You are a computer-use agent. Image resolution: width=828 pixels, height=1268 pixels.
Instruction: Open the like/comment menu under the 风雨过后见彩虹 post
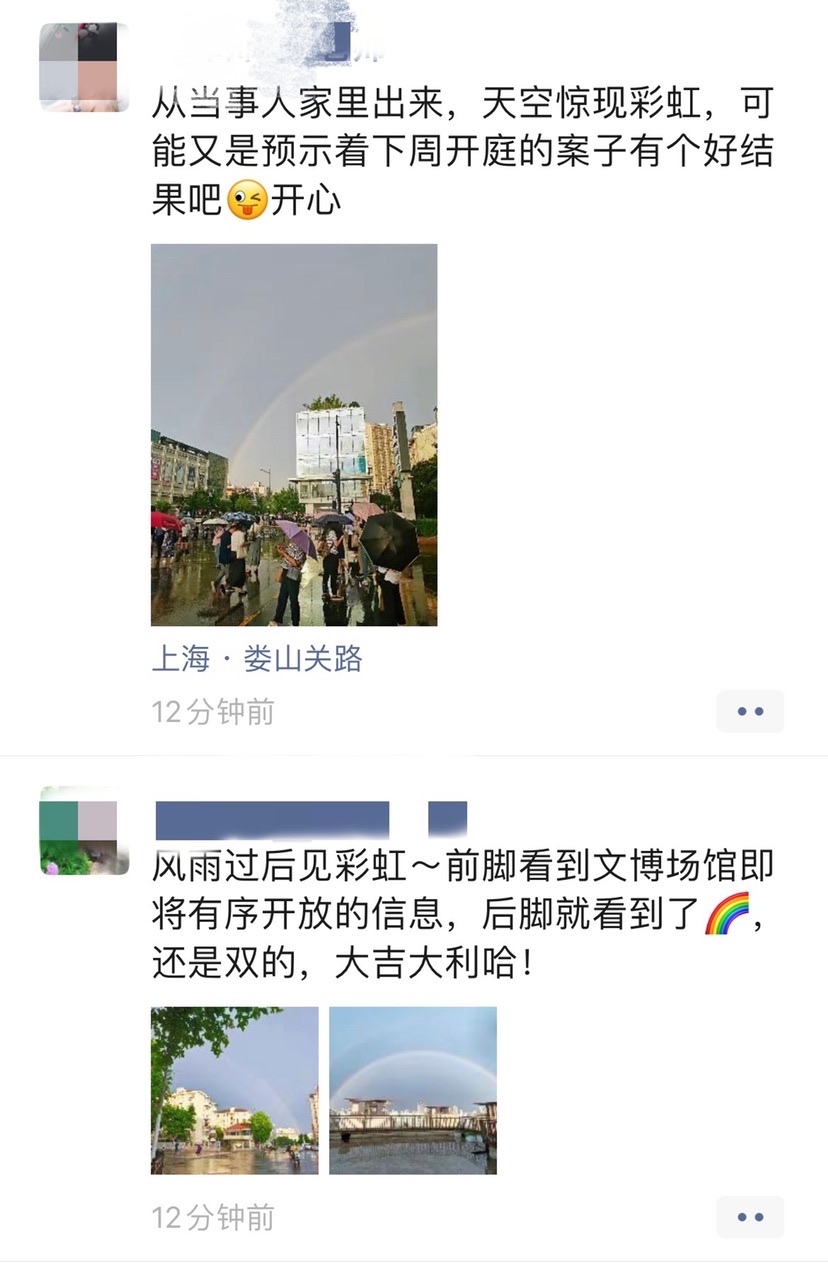(x=750, y=1217)
